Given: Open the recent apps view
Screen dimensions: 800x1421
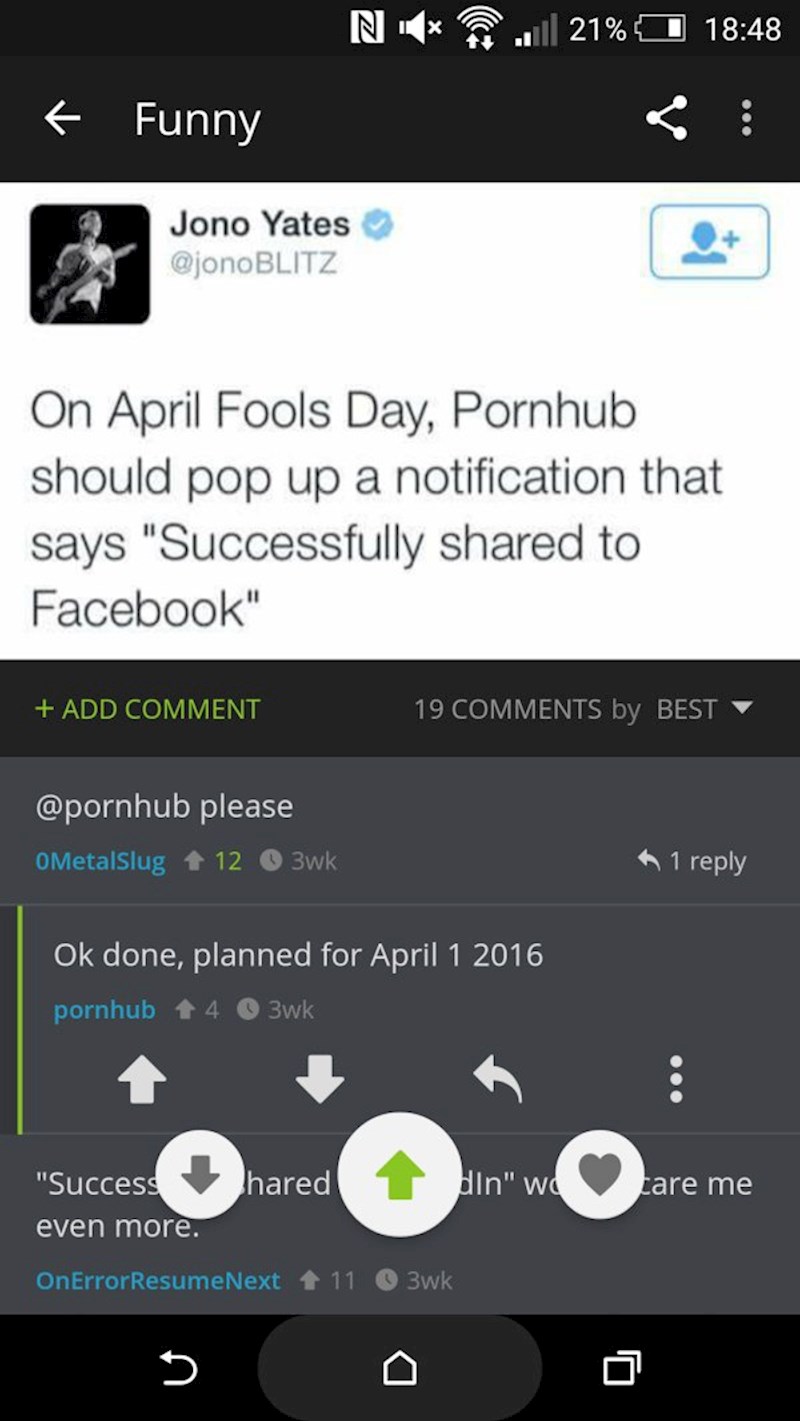Looking at the screenshot, I should [621, 1367].
